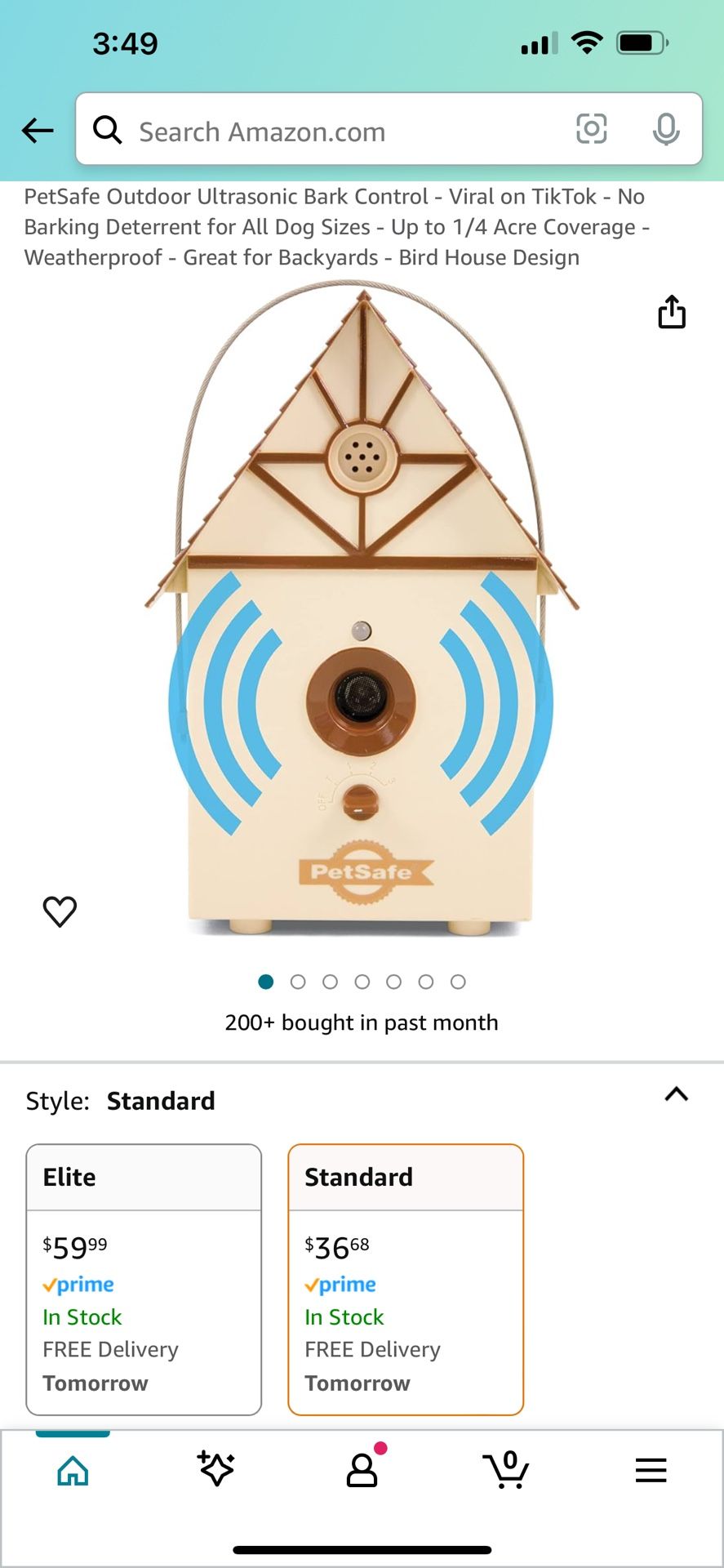Open the account profile tab

click(x=362, y=1470)
